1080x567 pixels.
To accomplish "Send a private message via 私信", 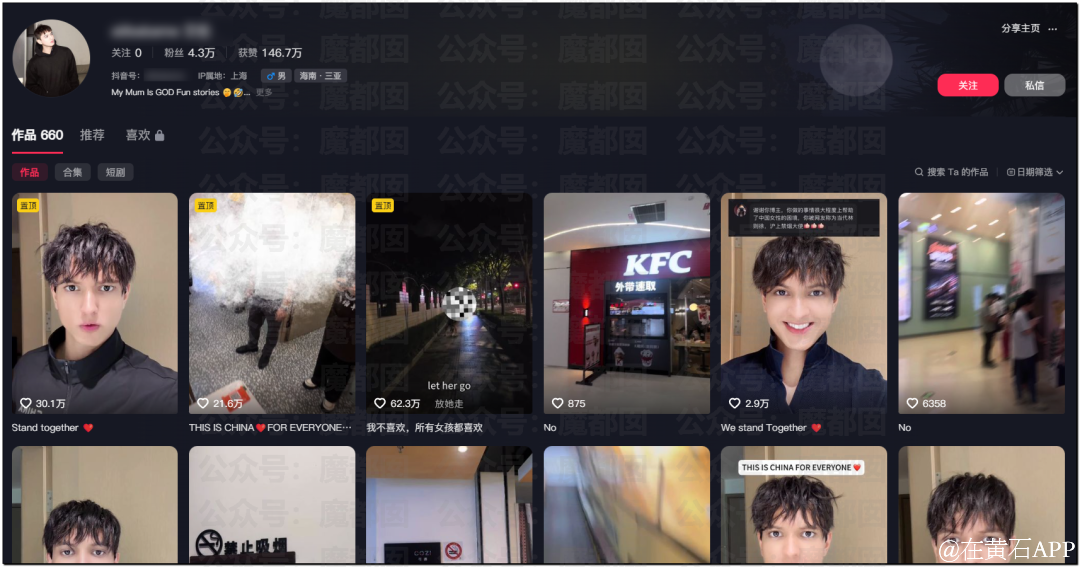I will (1034, 85).
